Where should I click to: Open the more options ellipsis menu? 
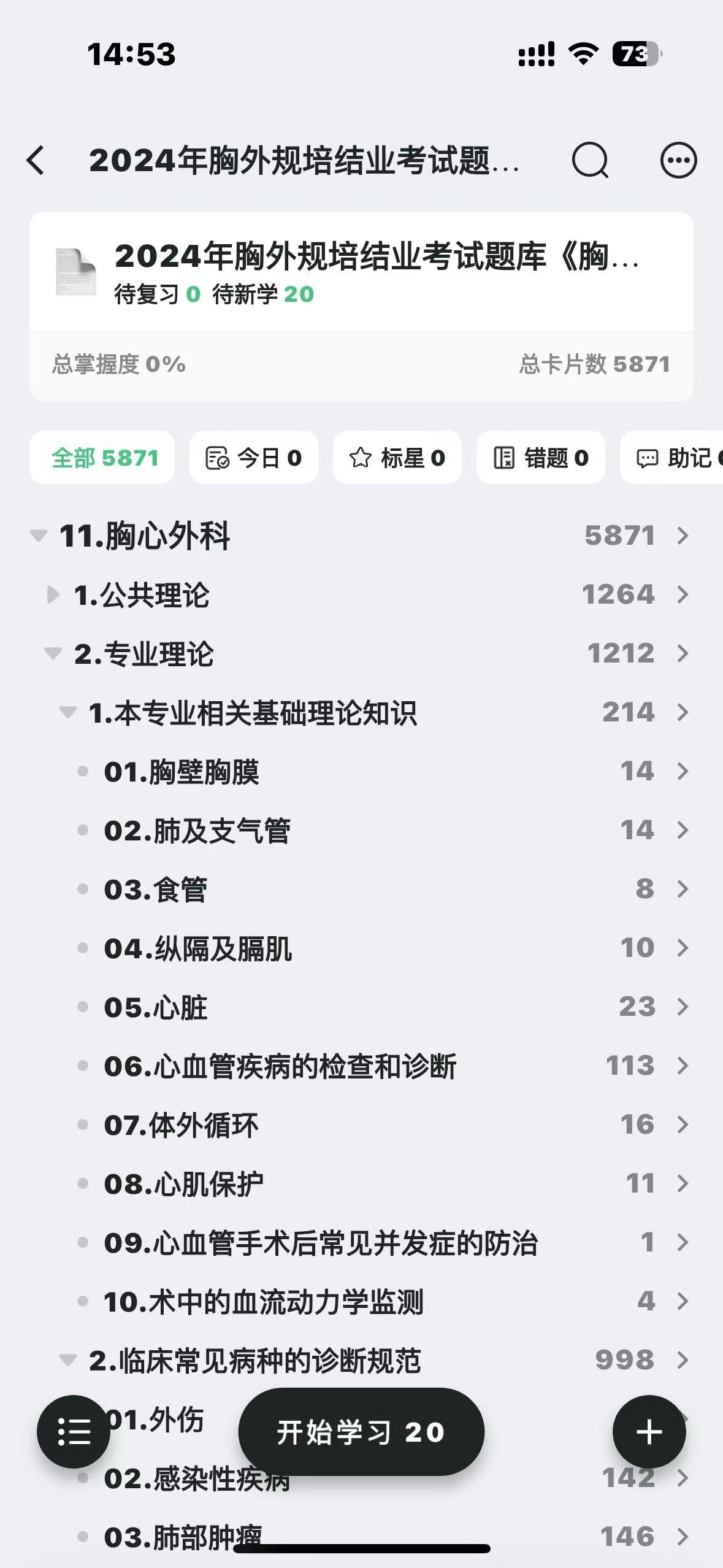[678, 161]
